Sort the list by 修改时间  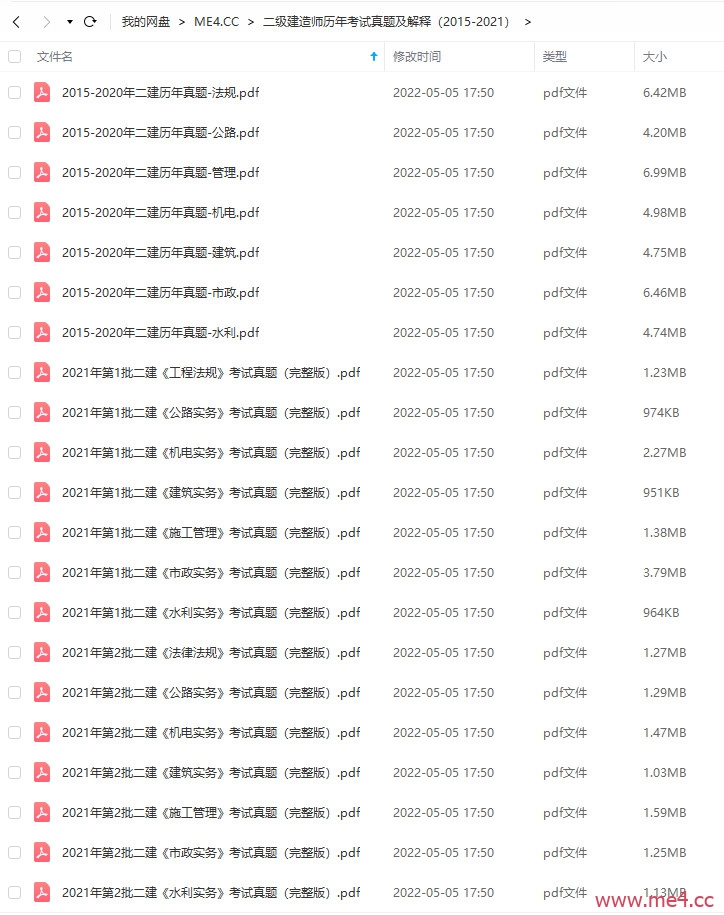tap(417, 57)
